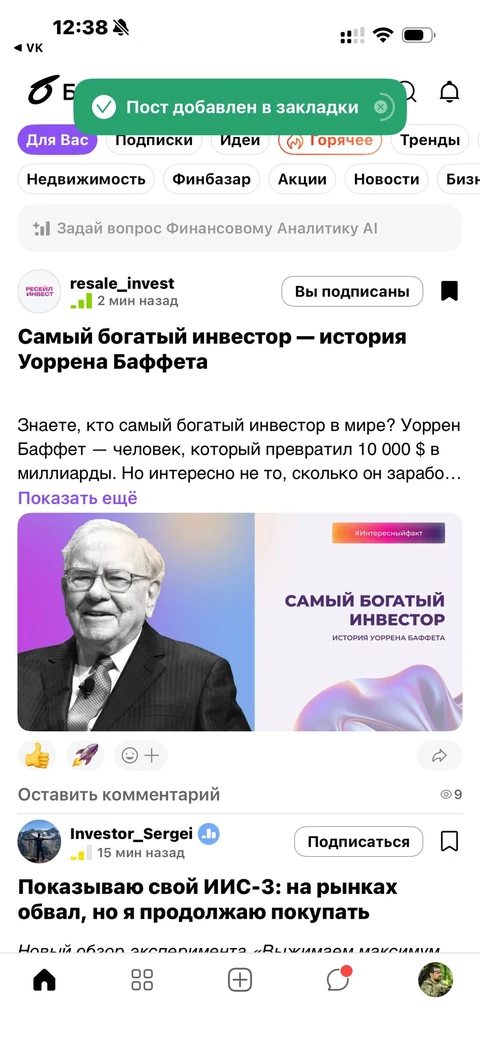This screenshot has height=1043, width=480.
Task: Ask the Financial Analyst AI a question
Action: pyautogui.click(x=239, y=229)
